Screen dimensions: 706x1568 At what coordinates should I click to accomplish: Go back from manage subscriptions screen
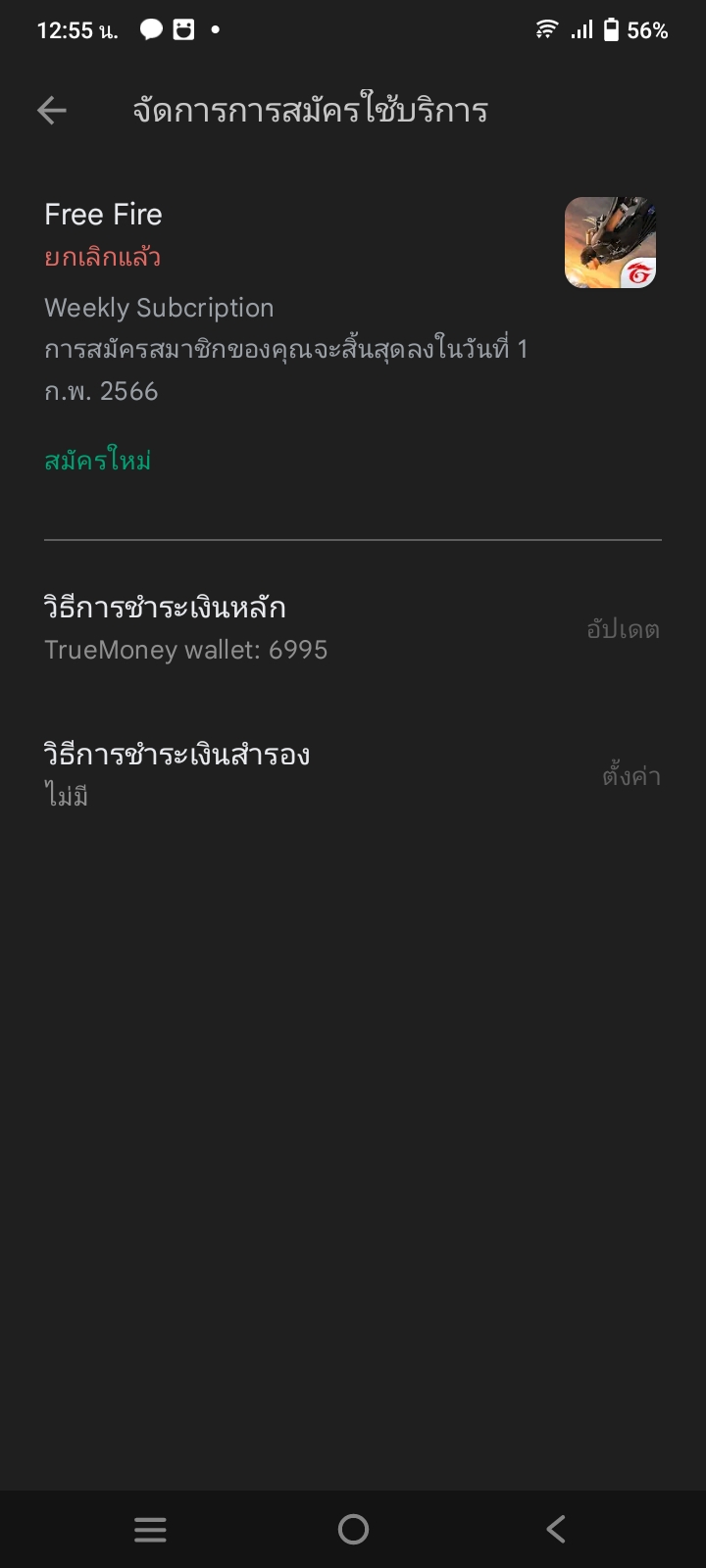52,111
